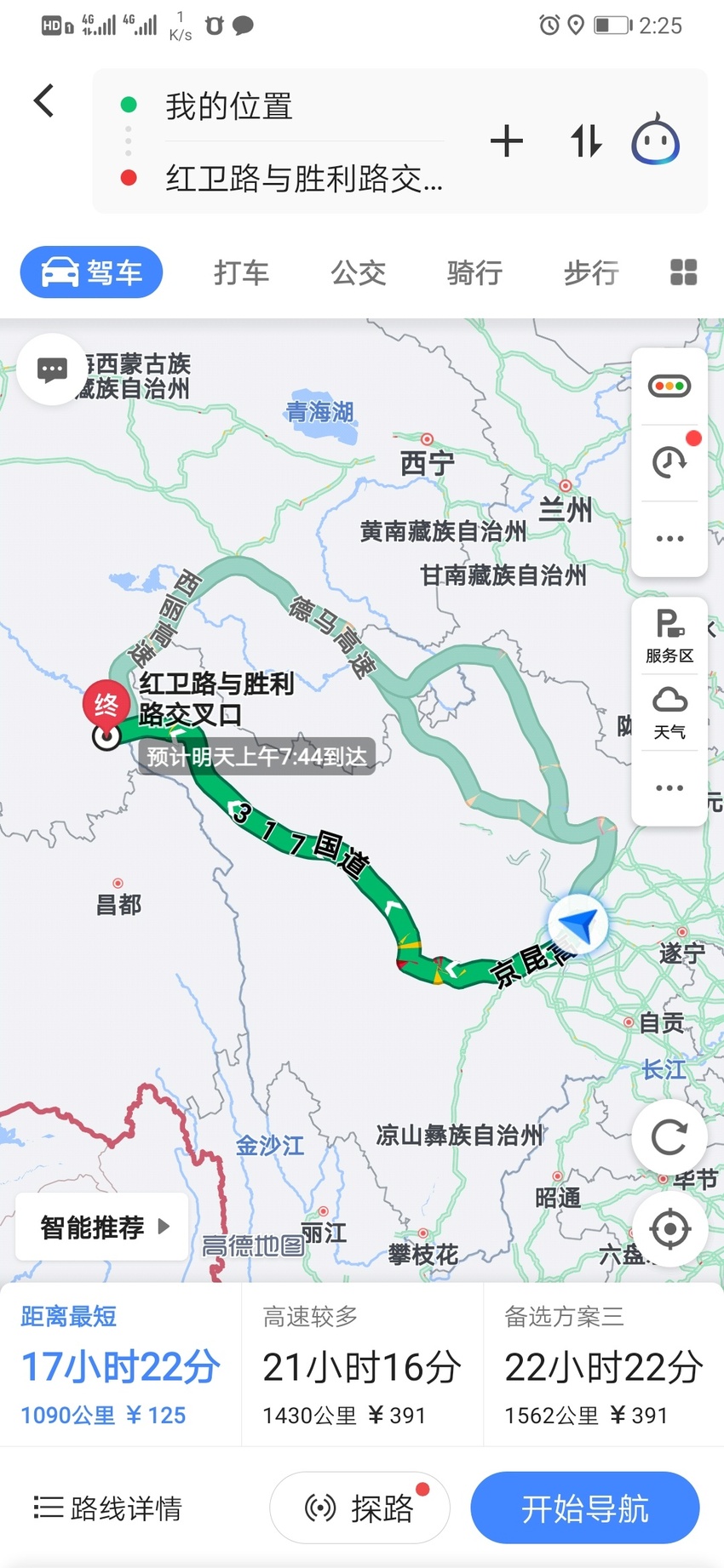Viewport: 724px width, 1568px height.
Task: Show 服务区 service areas along the route
Action: pyautogui.click(x=669, y=635)
